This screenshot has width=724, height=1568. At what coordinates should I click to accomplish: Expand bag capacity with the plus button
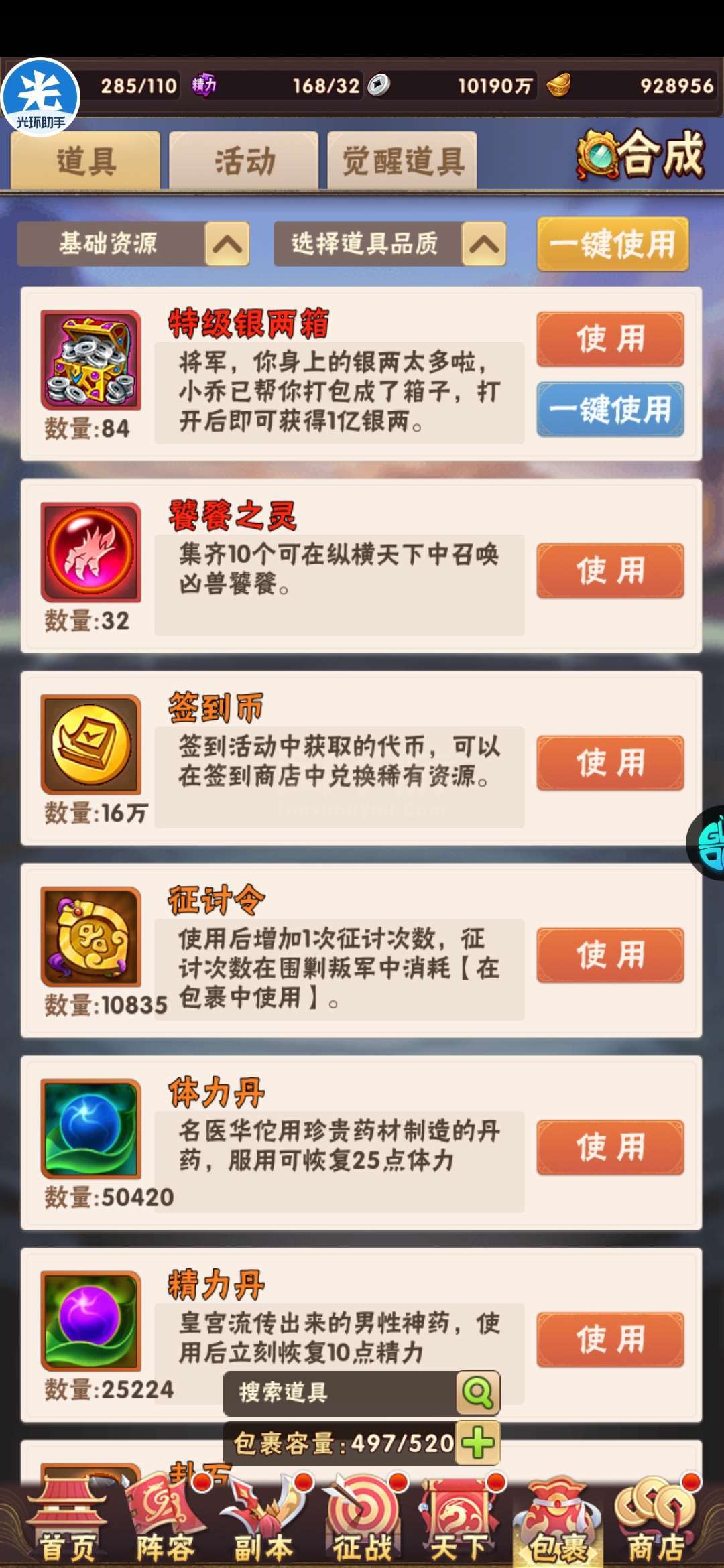478,1443
